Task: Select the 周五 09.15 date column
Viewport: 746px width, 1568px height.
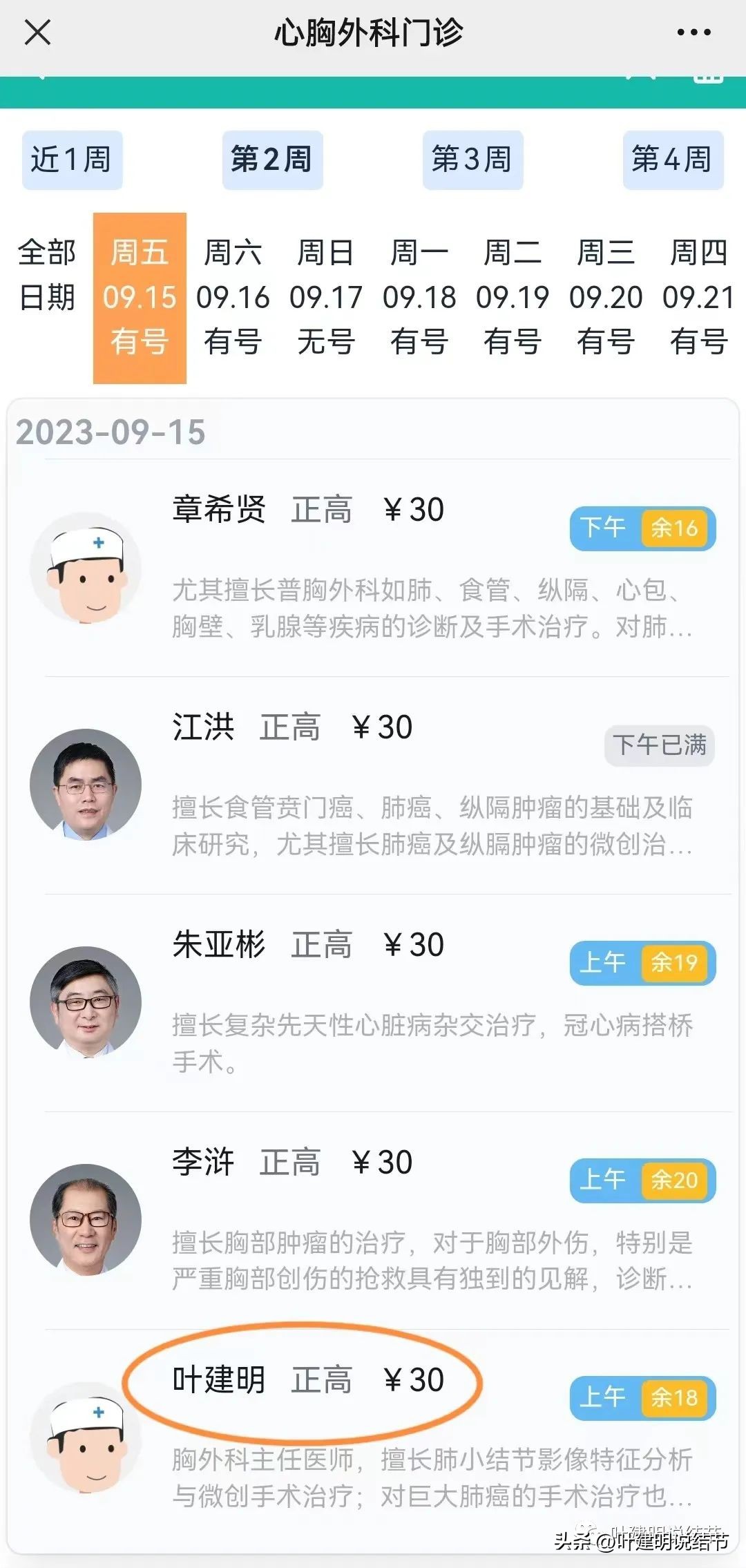Action: point(140,298)
